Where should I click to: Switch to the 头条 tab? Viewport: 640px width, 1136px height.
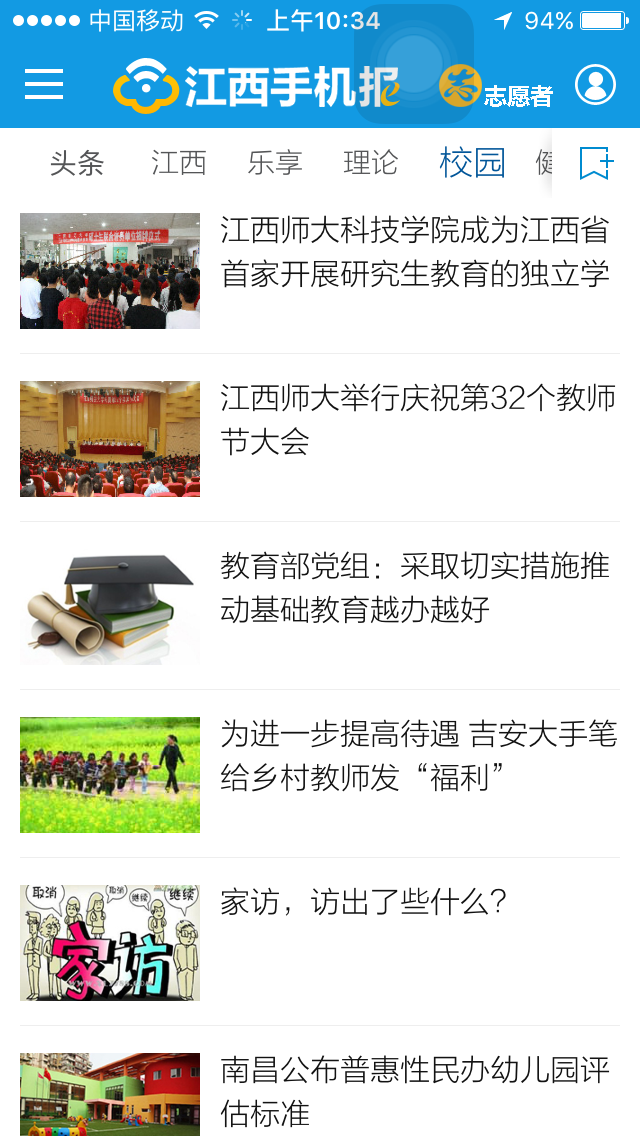(77, 163)
